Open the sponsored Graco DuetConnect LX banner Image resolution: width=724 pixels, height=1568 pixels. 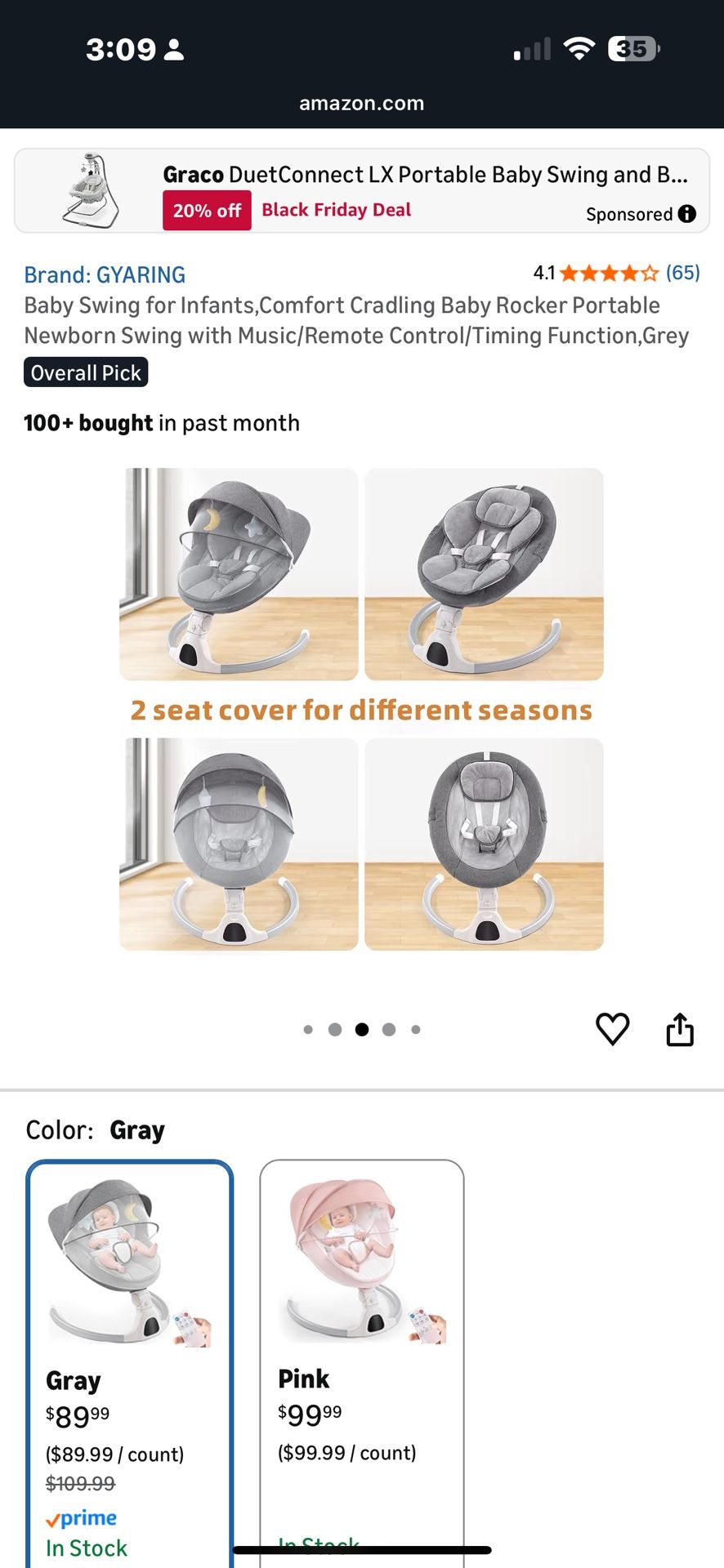(362, 191)
